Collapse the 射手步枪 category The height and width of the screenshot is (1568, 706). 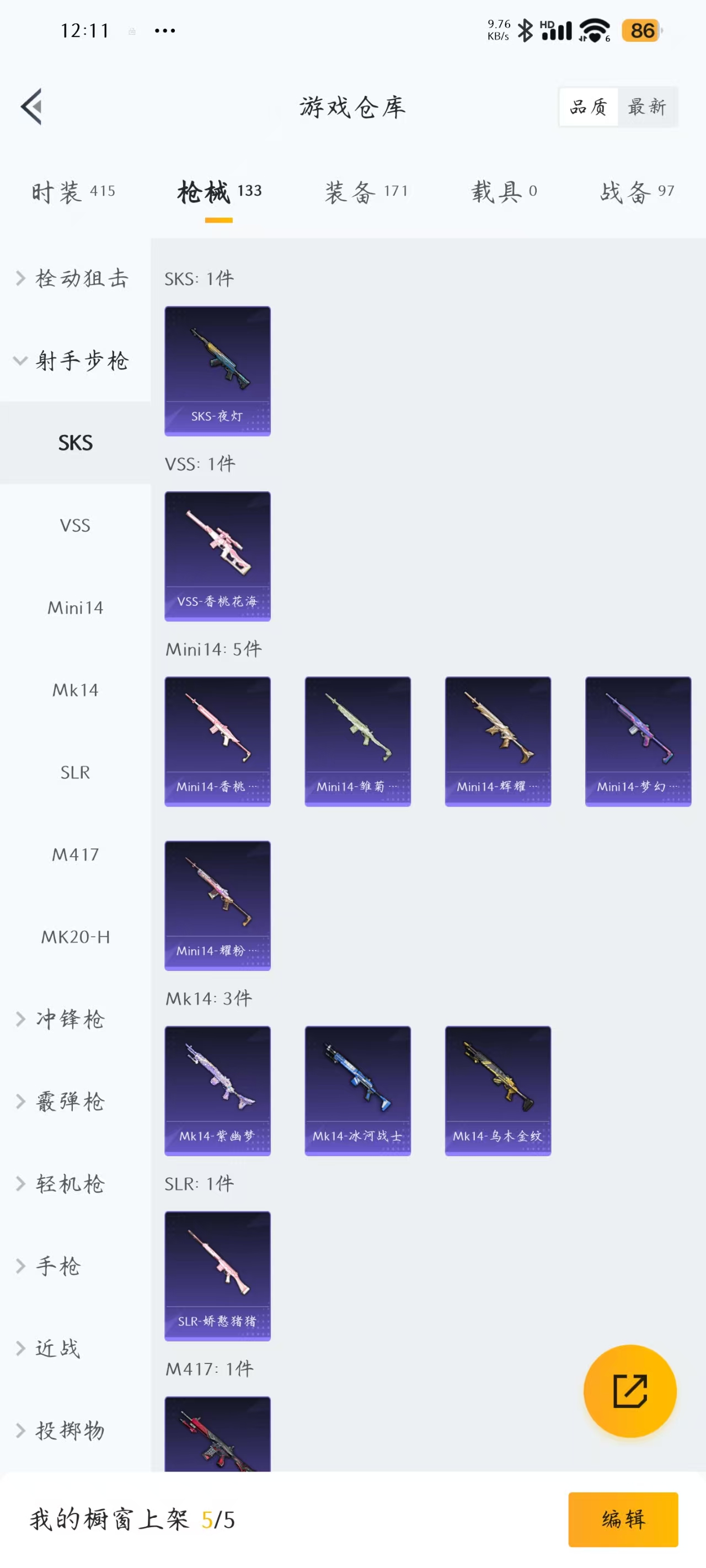[74, 361]
